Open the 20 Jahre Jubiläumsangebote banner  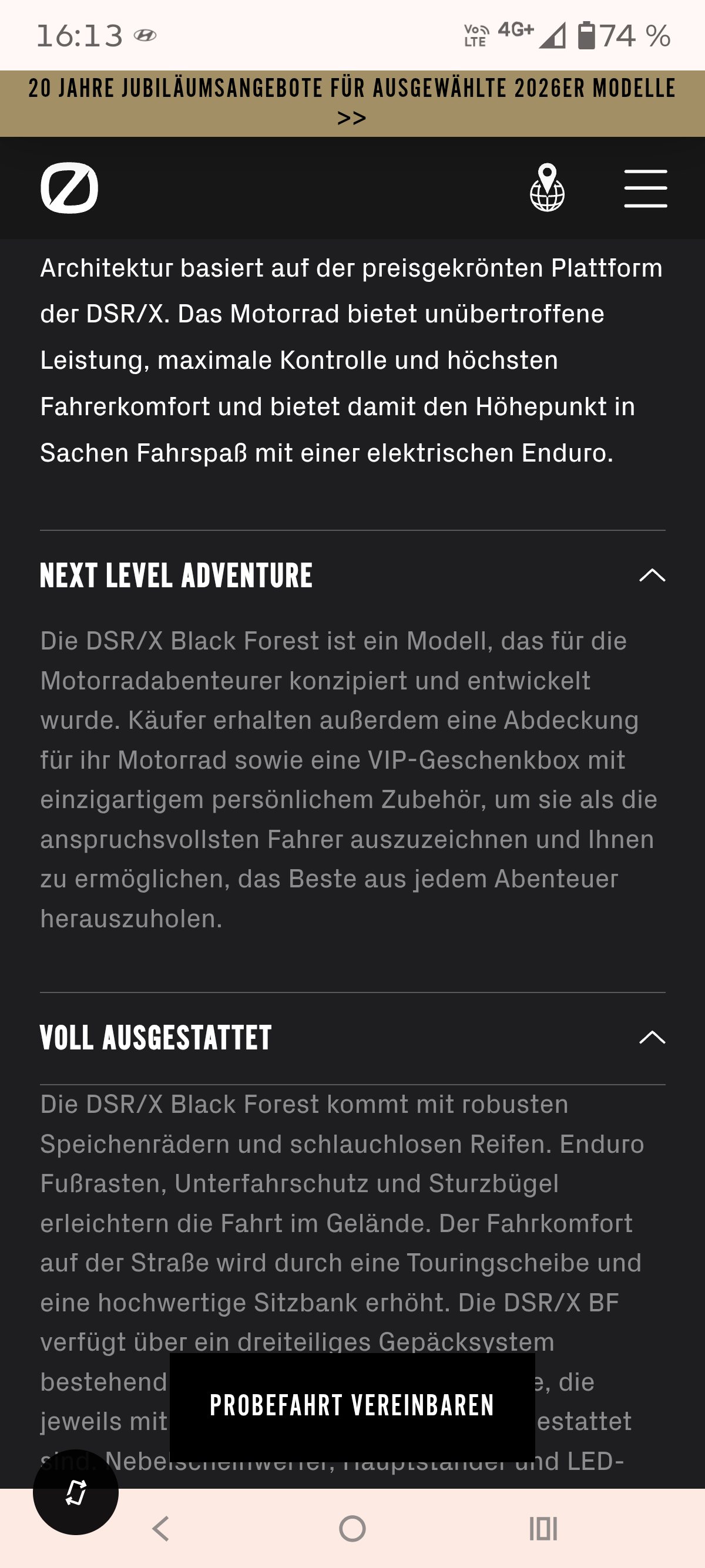(352, 103)
